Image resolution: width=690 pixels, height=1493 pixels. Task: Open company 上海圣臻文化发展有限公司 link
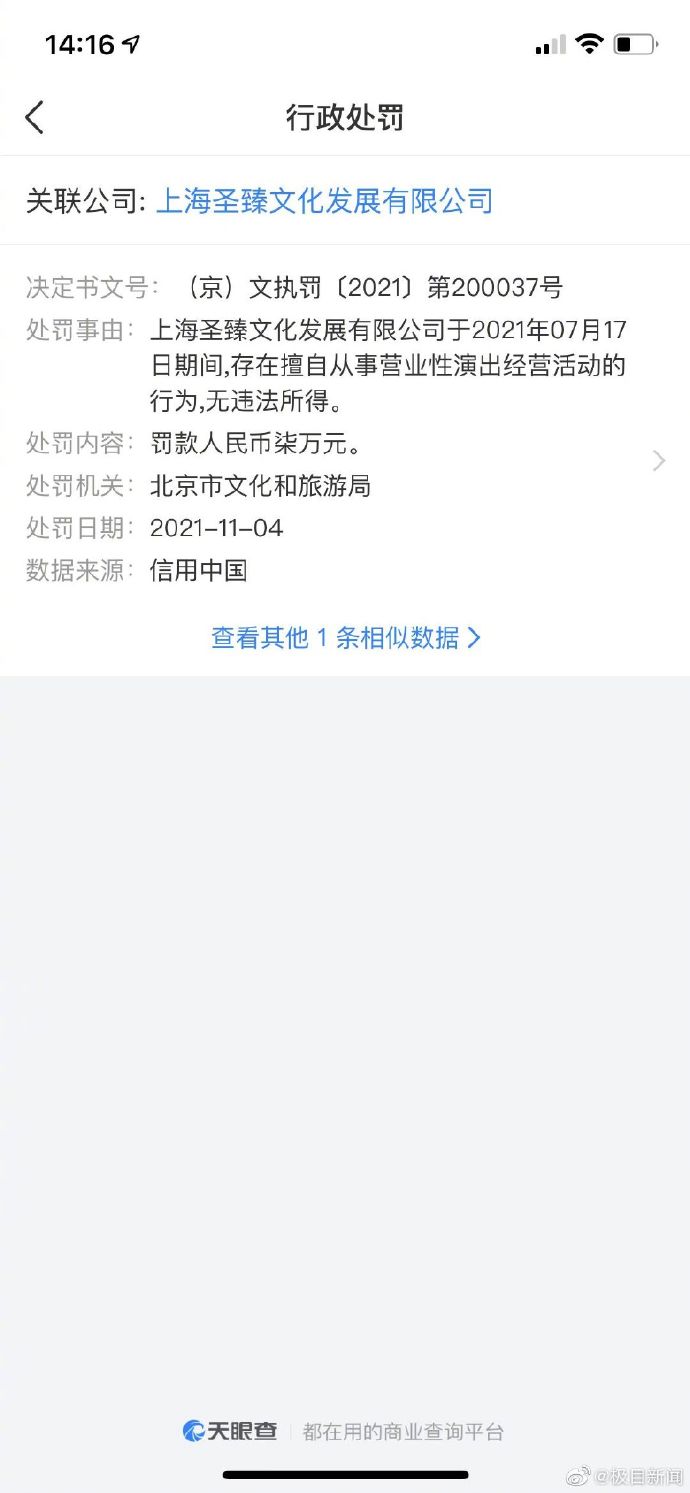(324, 201)
